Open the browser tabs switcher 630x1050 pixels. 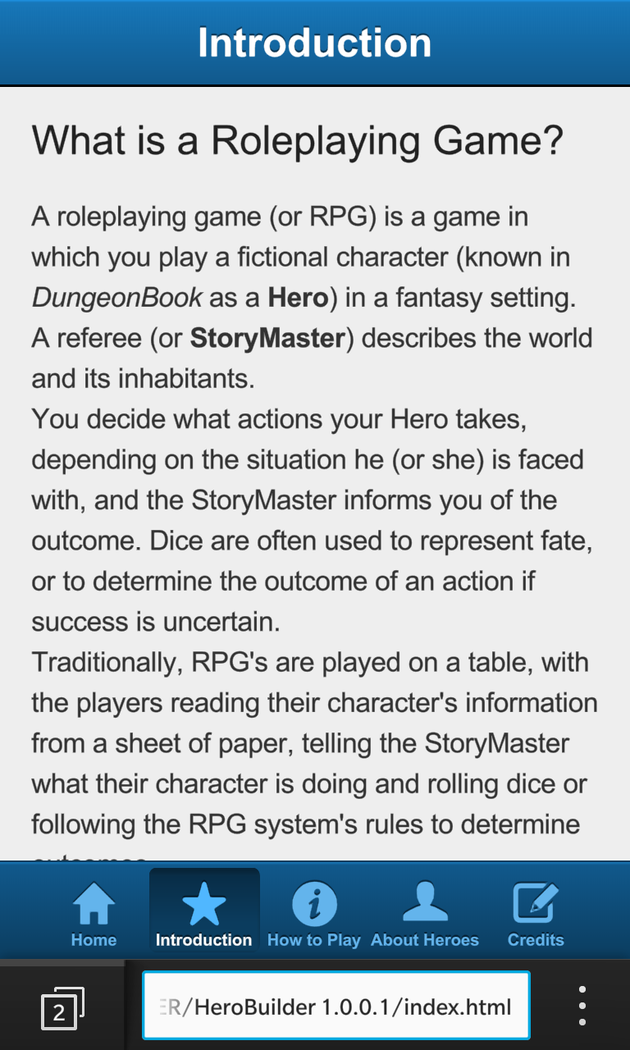[61, 1008]
